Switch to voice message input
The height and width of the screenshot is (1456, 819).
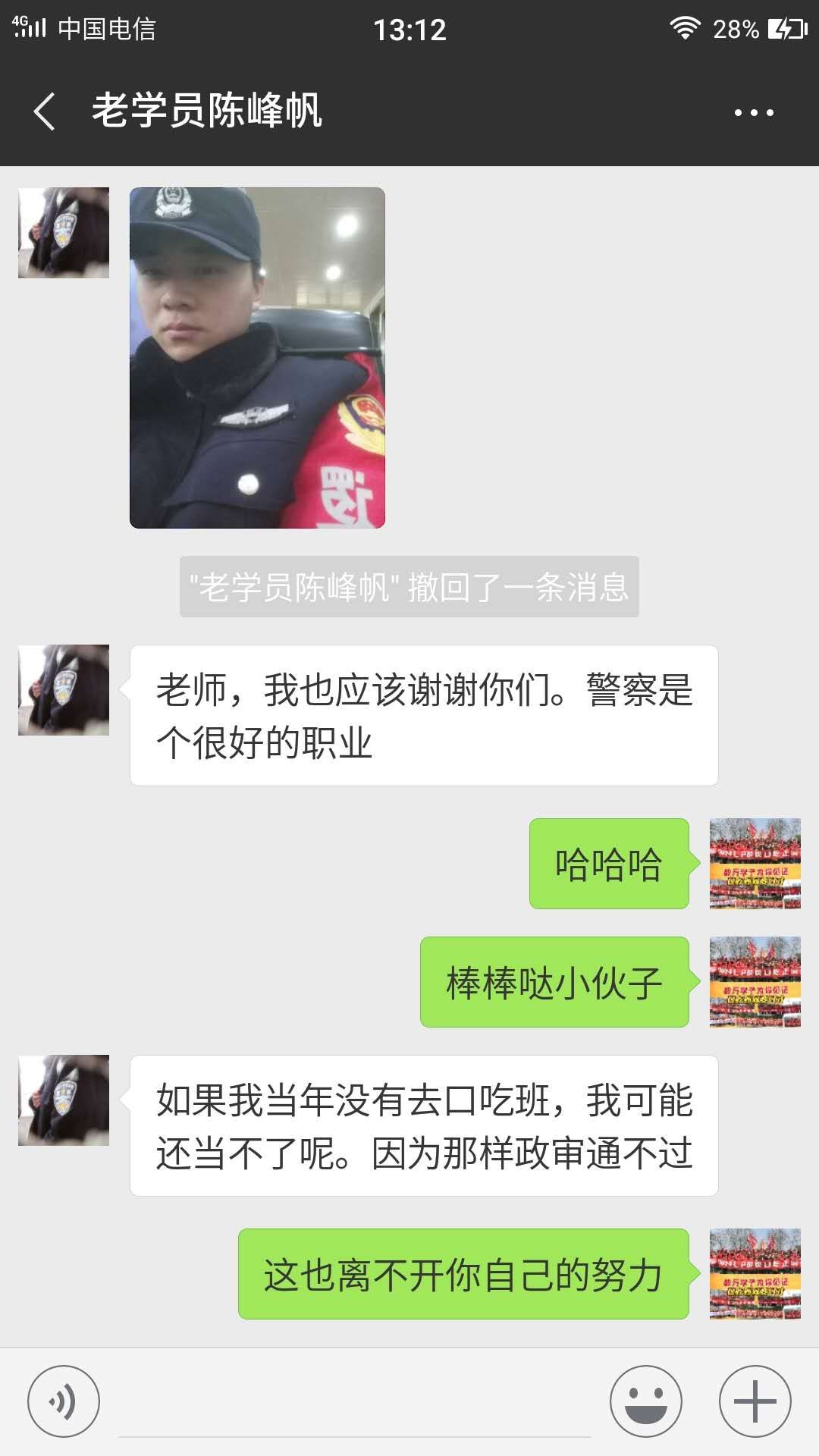[x=64, y=1401]
